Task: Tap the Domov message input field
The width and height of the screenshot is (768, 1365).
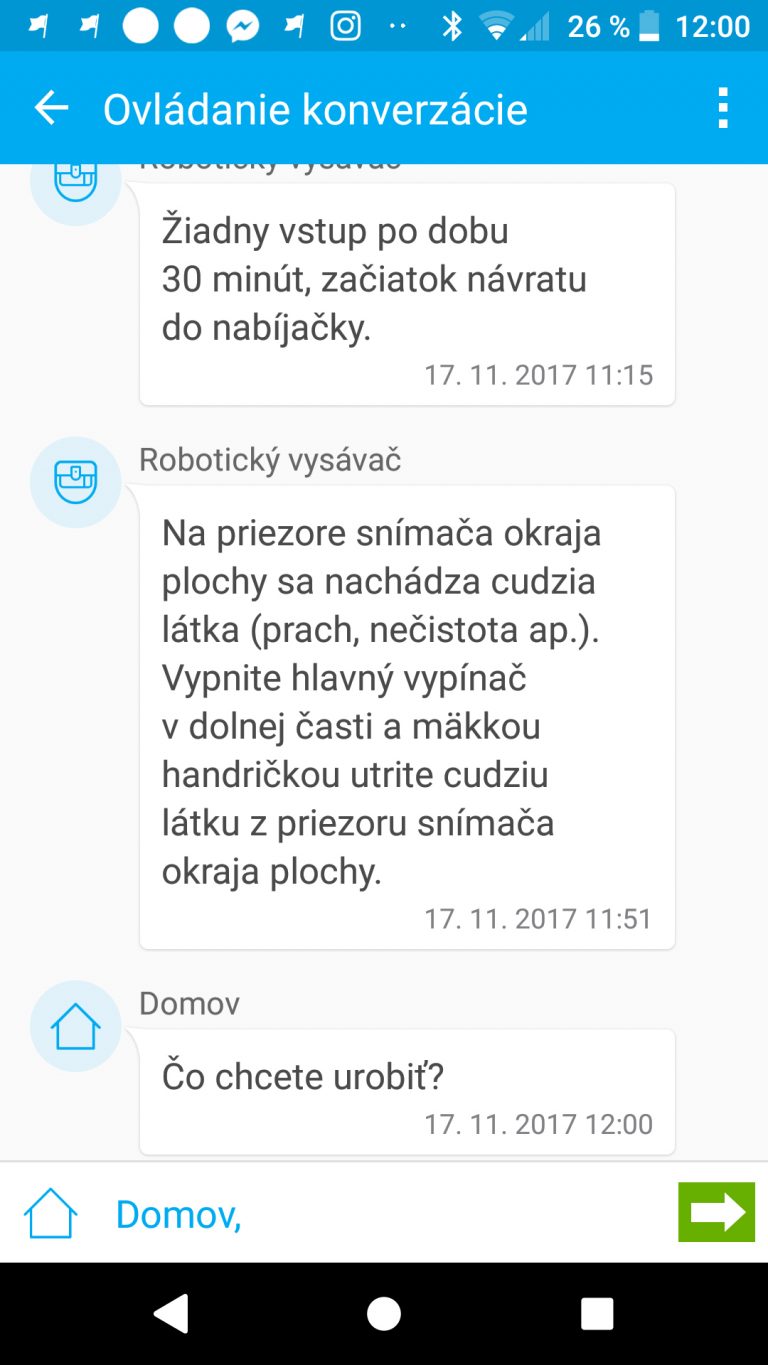Action: 390,1213
